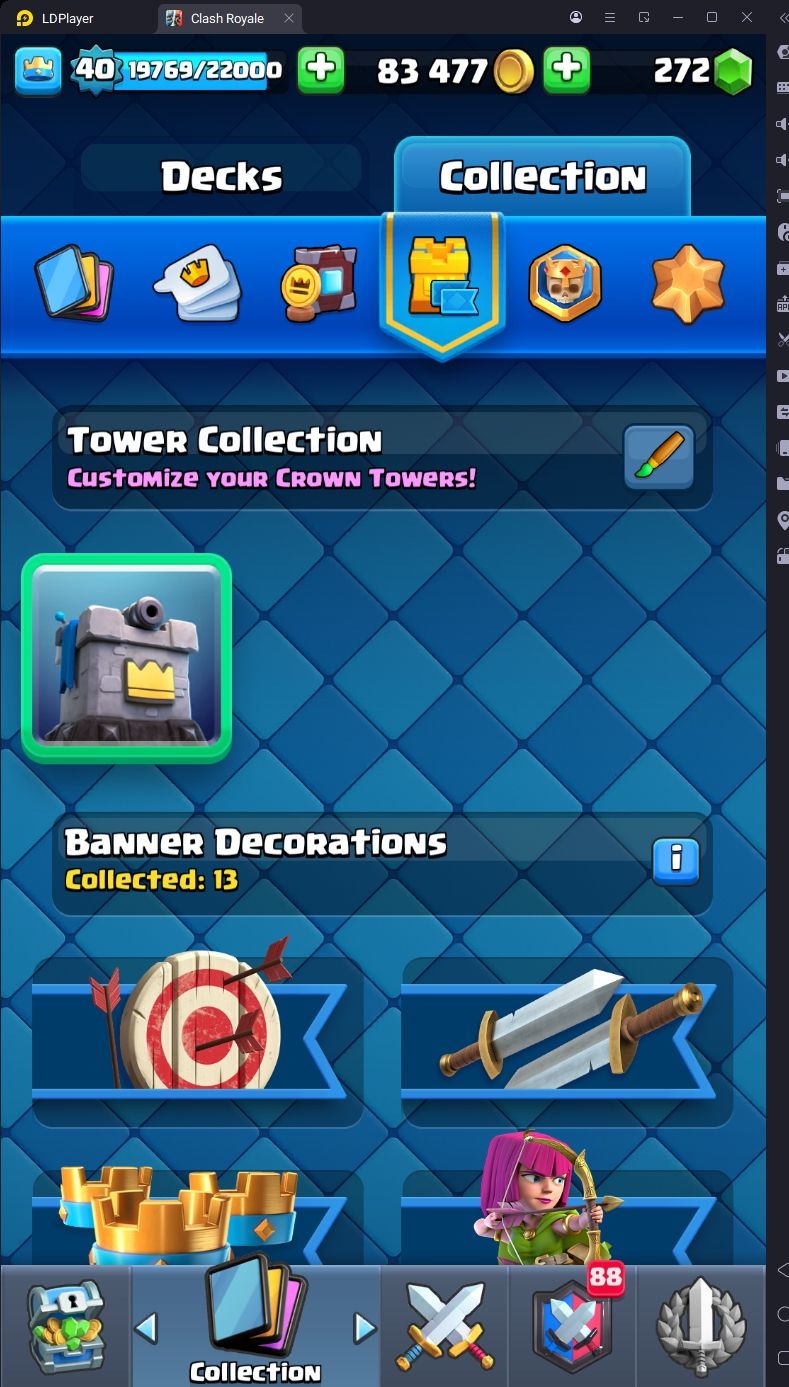Open the target with arrows banner decoration

pyautogui.click(x=197, y=1027)
